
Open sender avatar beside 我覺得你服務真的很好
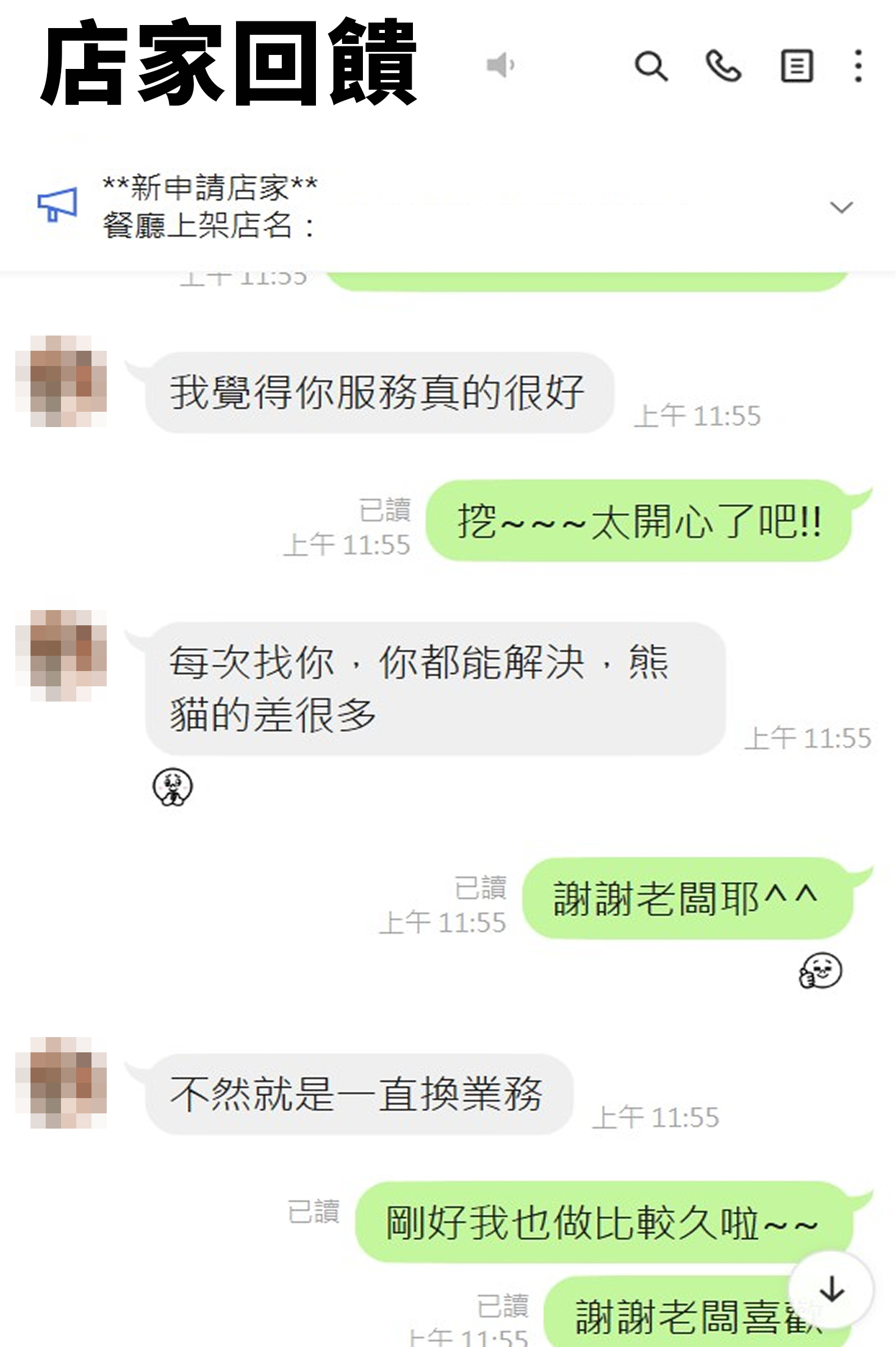pos(61,381)
